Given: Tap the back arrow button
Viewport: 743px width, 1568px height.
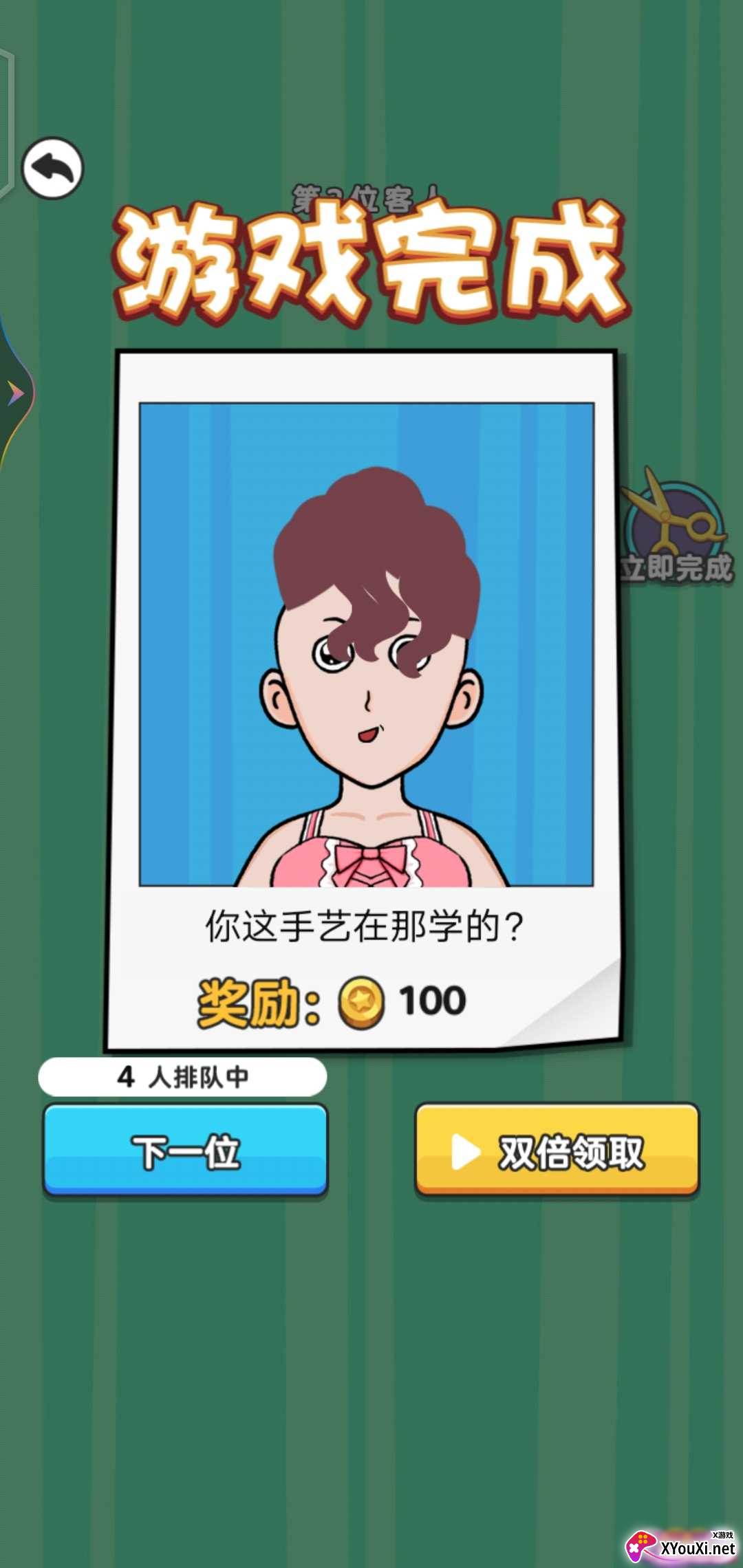Looking at the screenshot, I should point(53,168).
